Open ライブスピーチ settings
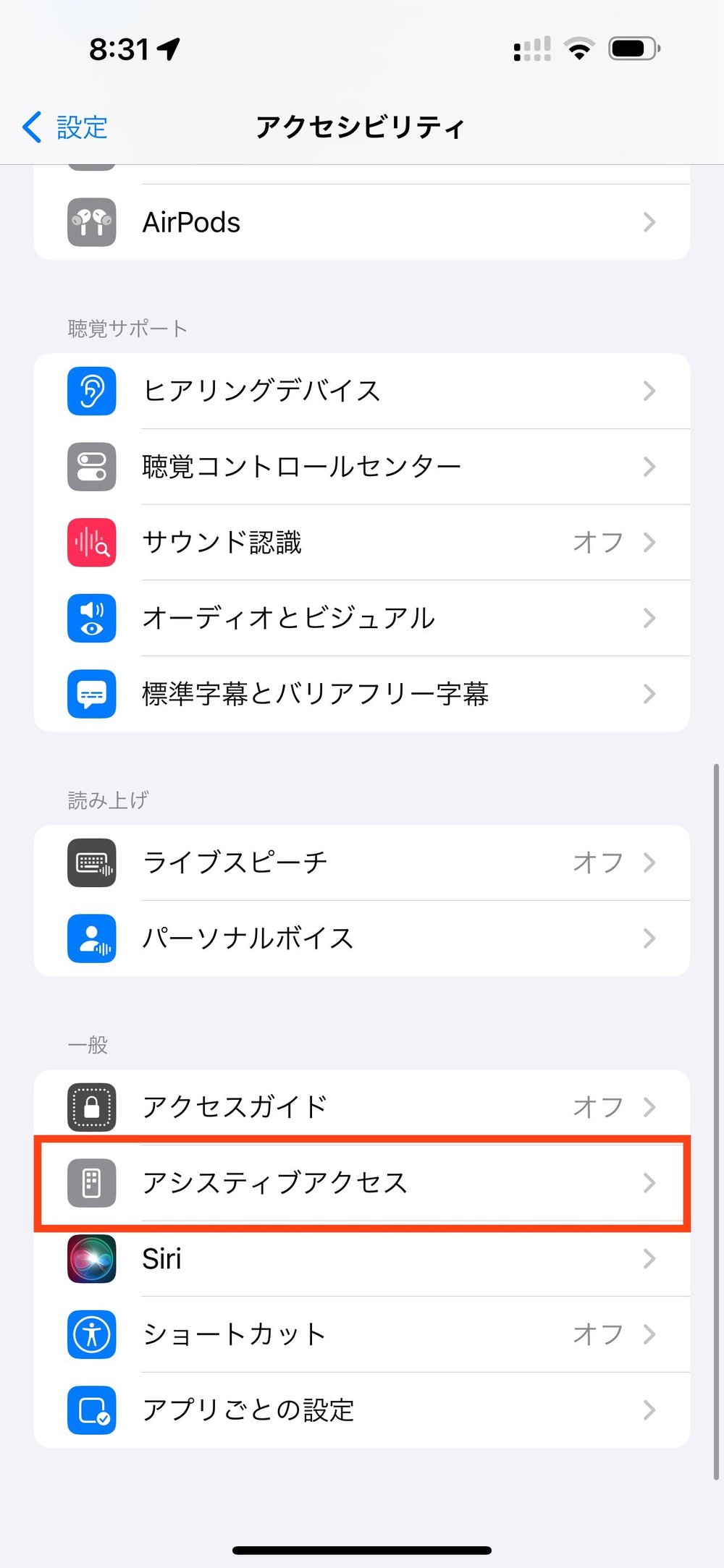Screen dimensions: 724x1568 (362, 863)
